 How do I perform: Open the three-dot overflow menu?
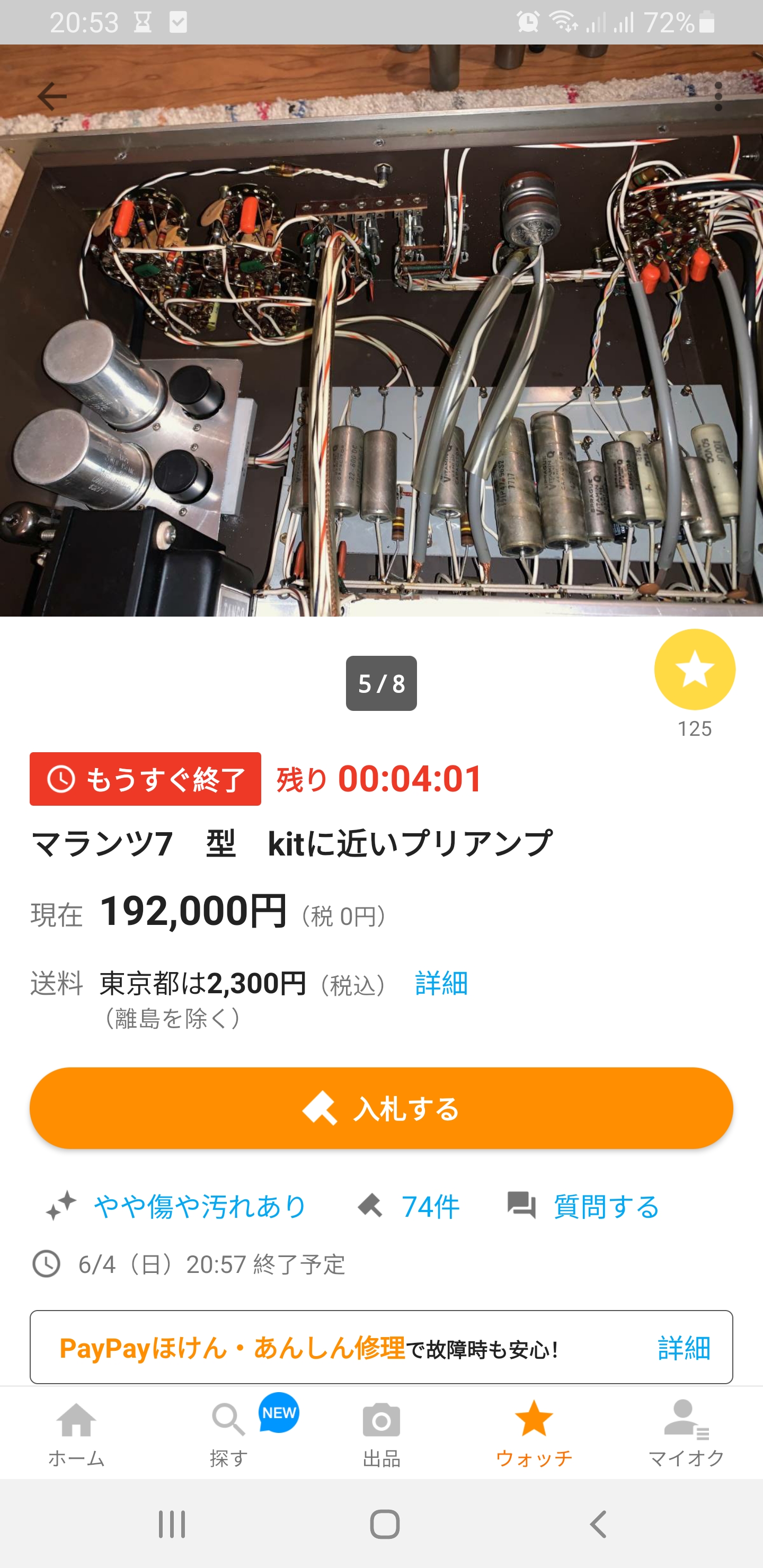[x=718, y=96]
